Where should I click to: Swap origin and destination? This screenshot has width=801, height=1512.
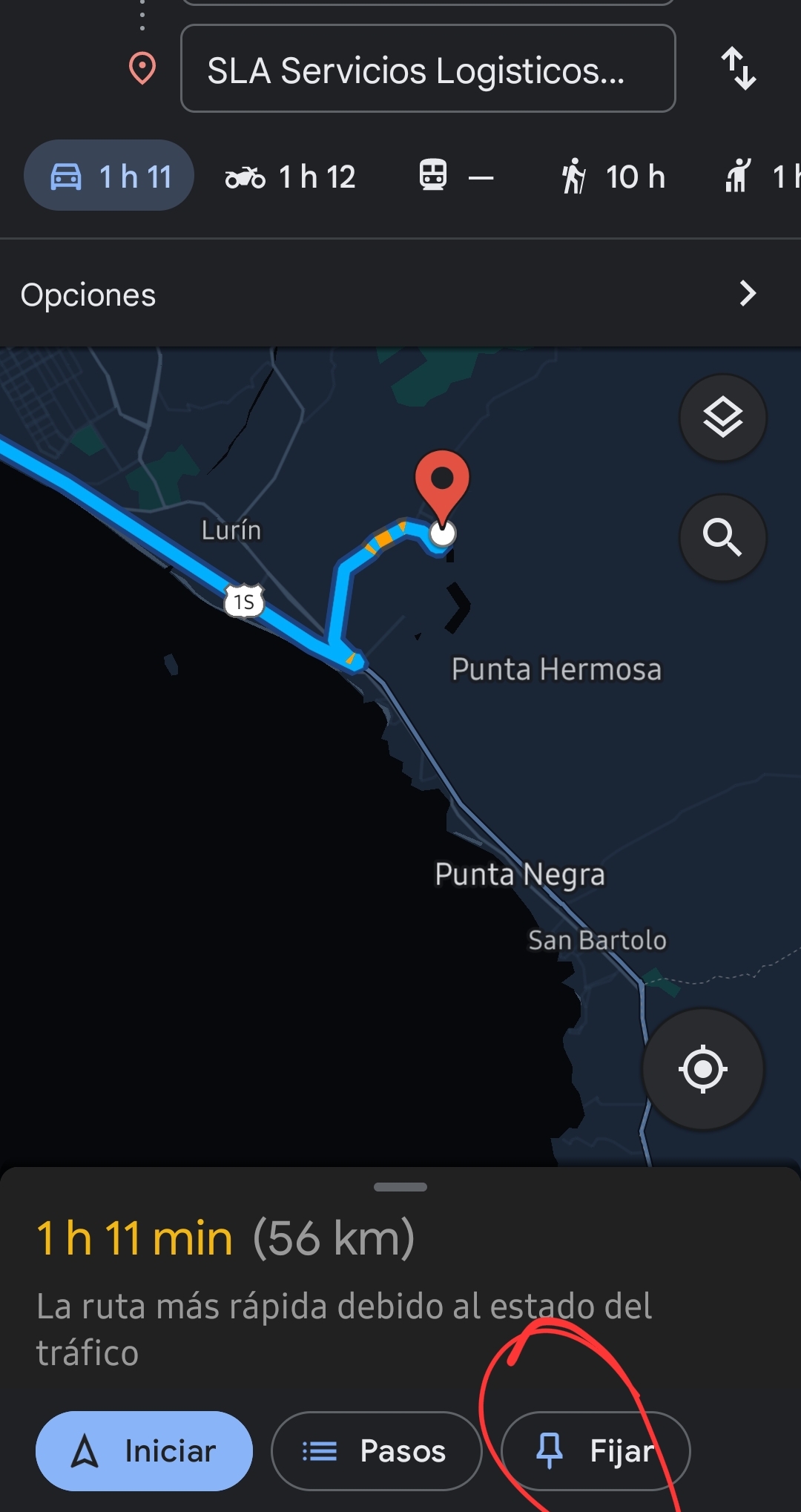[739, 68]
